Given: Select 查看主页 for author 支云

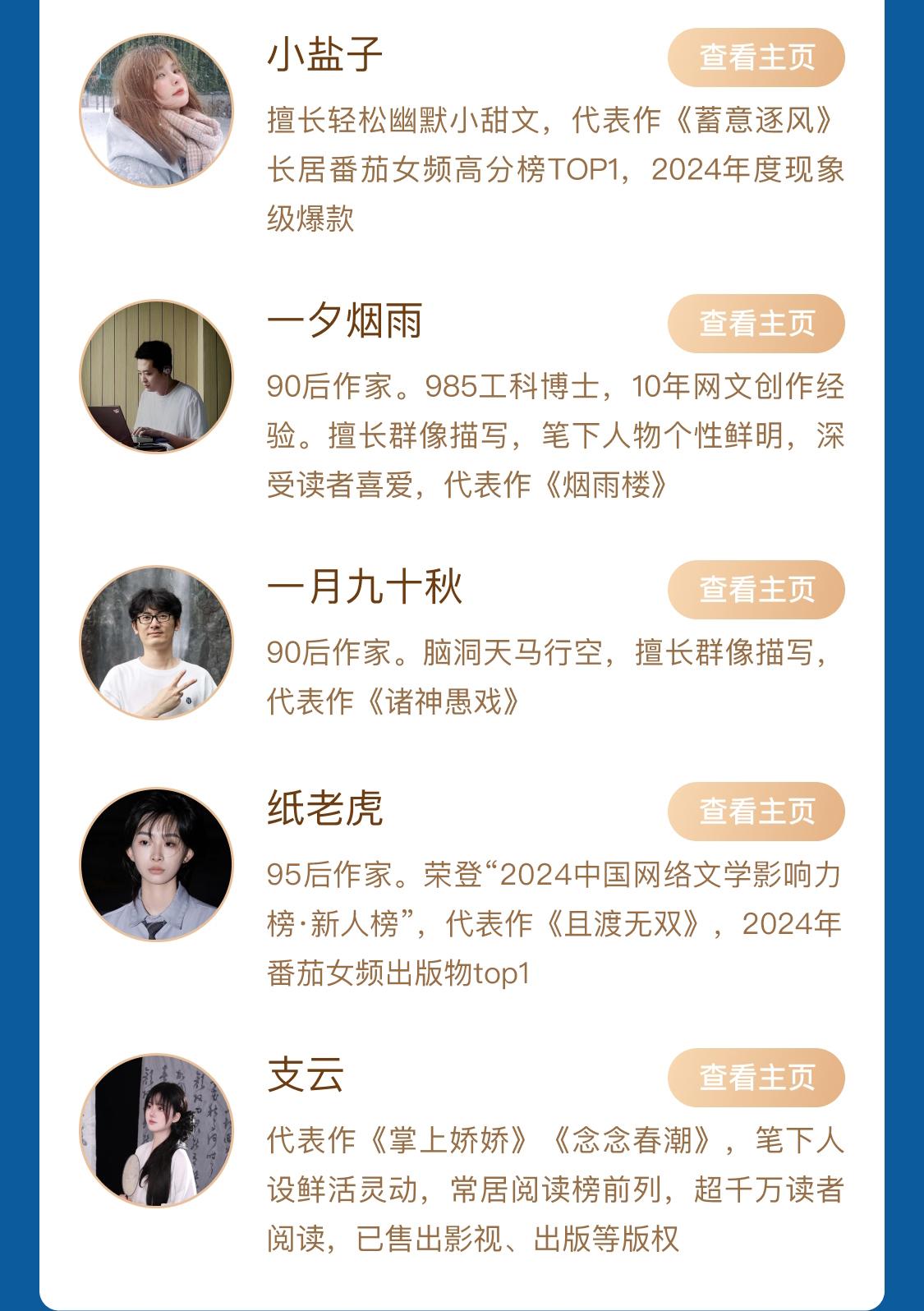Looking at the screenshot, I should point(756,1078).
